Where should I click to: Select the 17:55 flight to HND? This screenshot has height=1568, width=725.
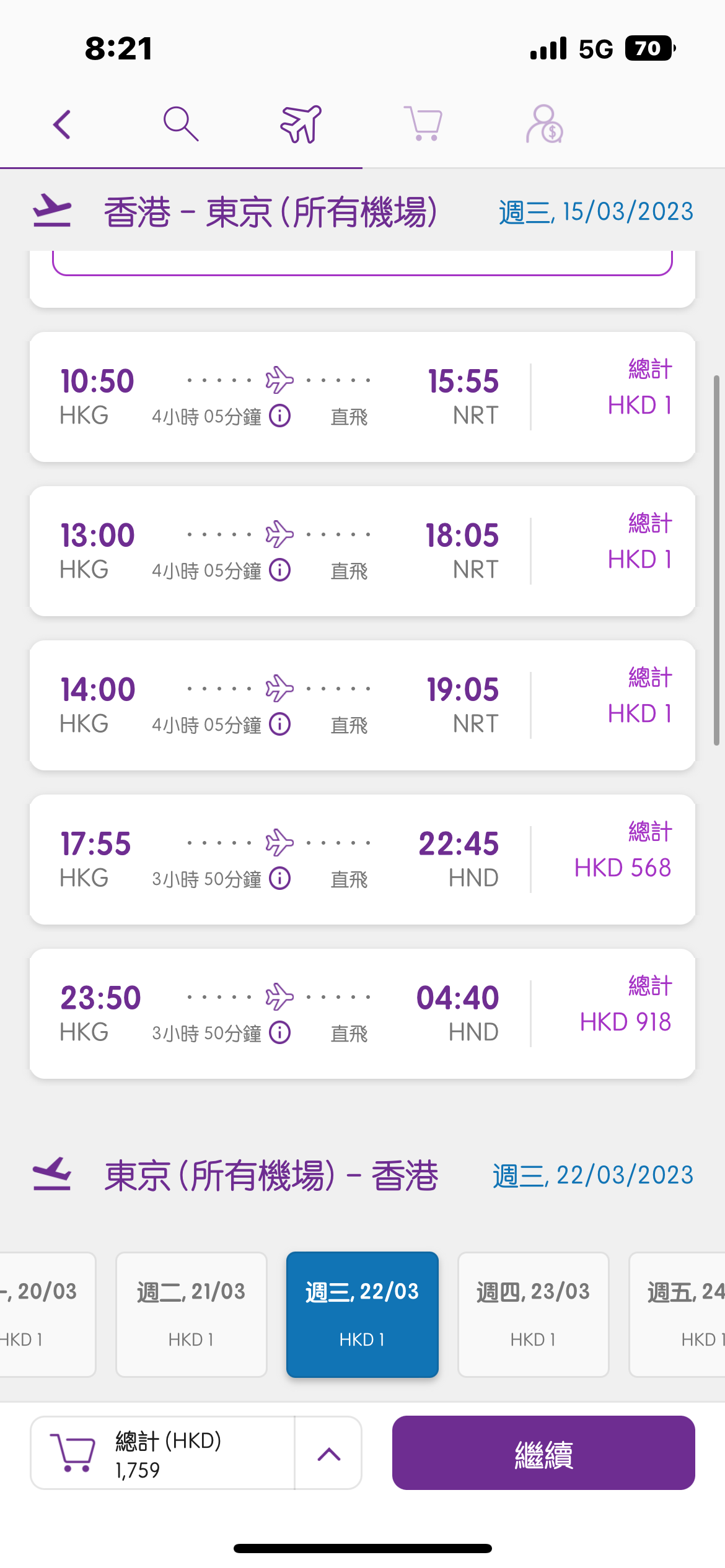(362, 860)
